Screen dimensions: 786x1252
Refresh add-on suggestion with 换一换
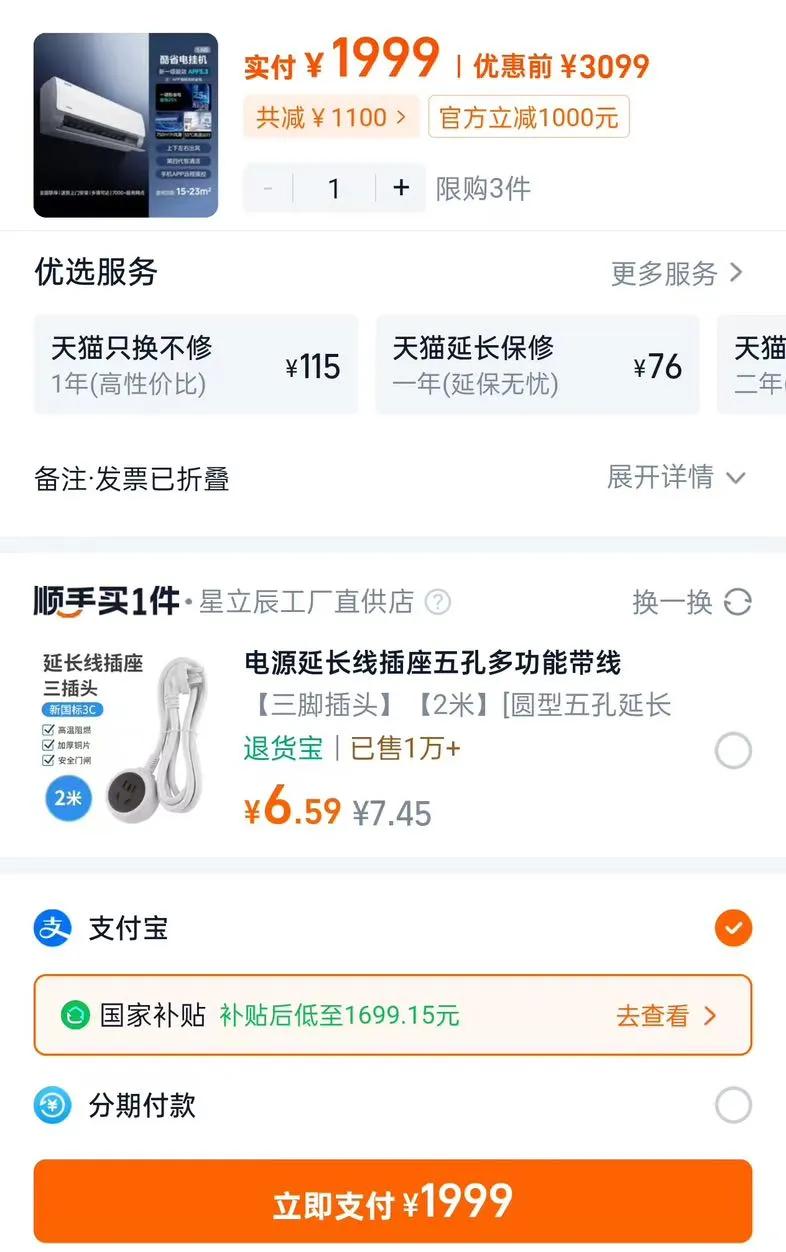click(692, 602)
